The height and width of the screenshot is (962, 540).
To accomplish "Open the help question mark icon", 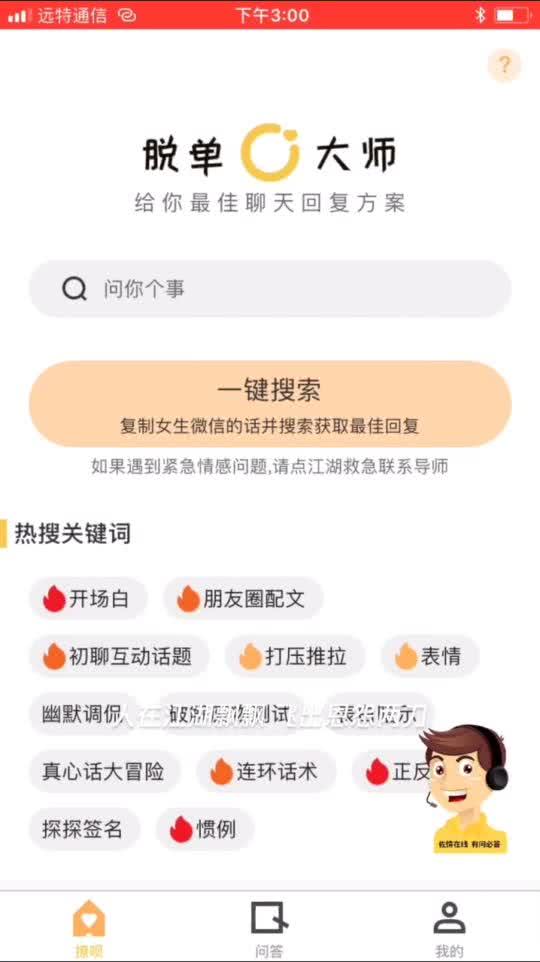I will click(x=504, y=66).
